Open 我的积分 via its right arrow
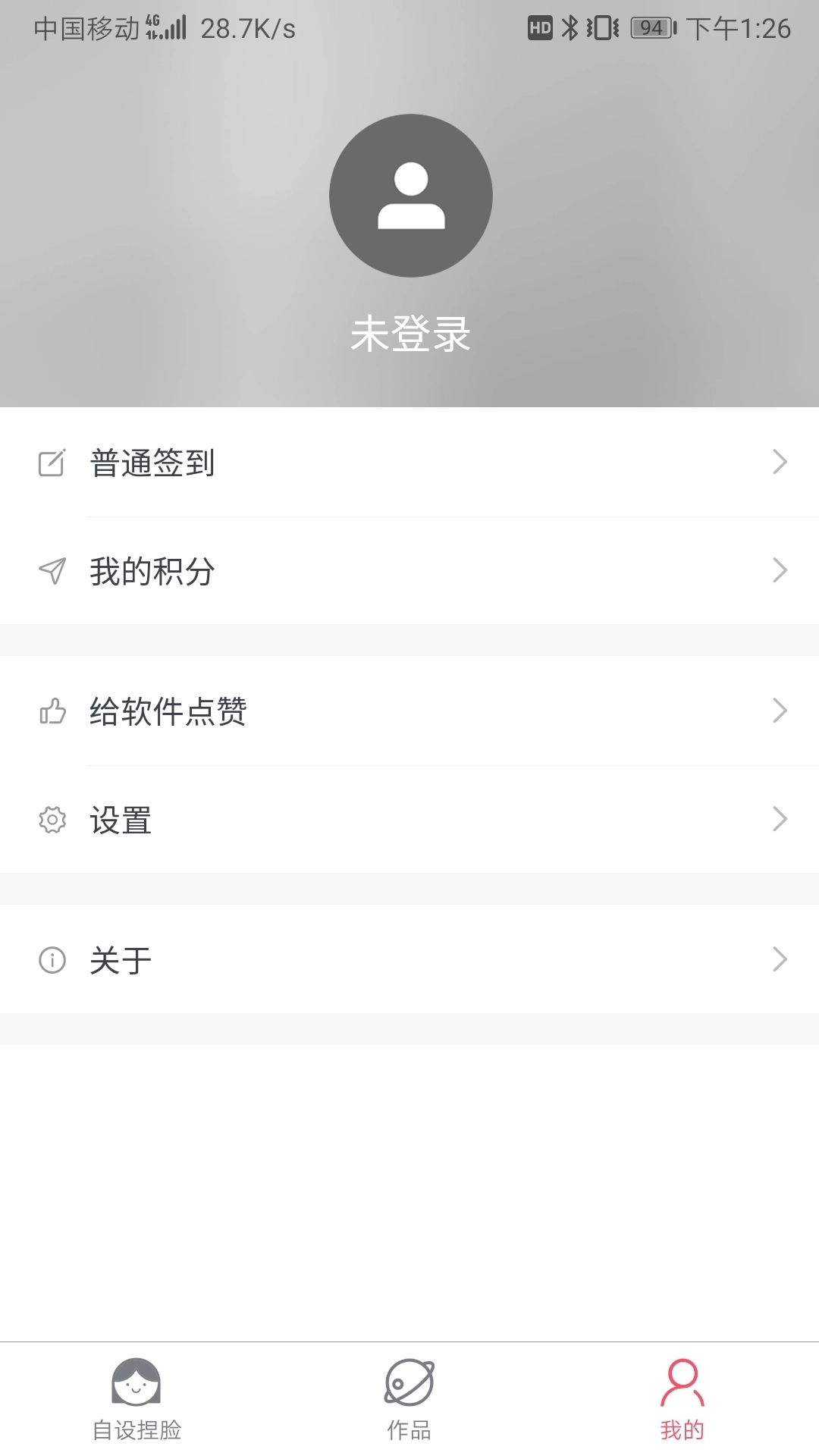This screenshot has width=819, height=1456. click(780, 571)
